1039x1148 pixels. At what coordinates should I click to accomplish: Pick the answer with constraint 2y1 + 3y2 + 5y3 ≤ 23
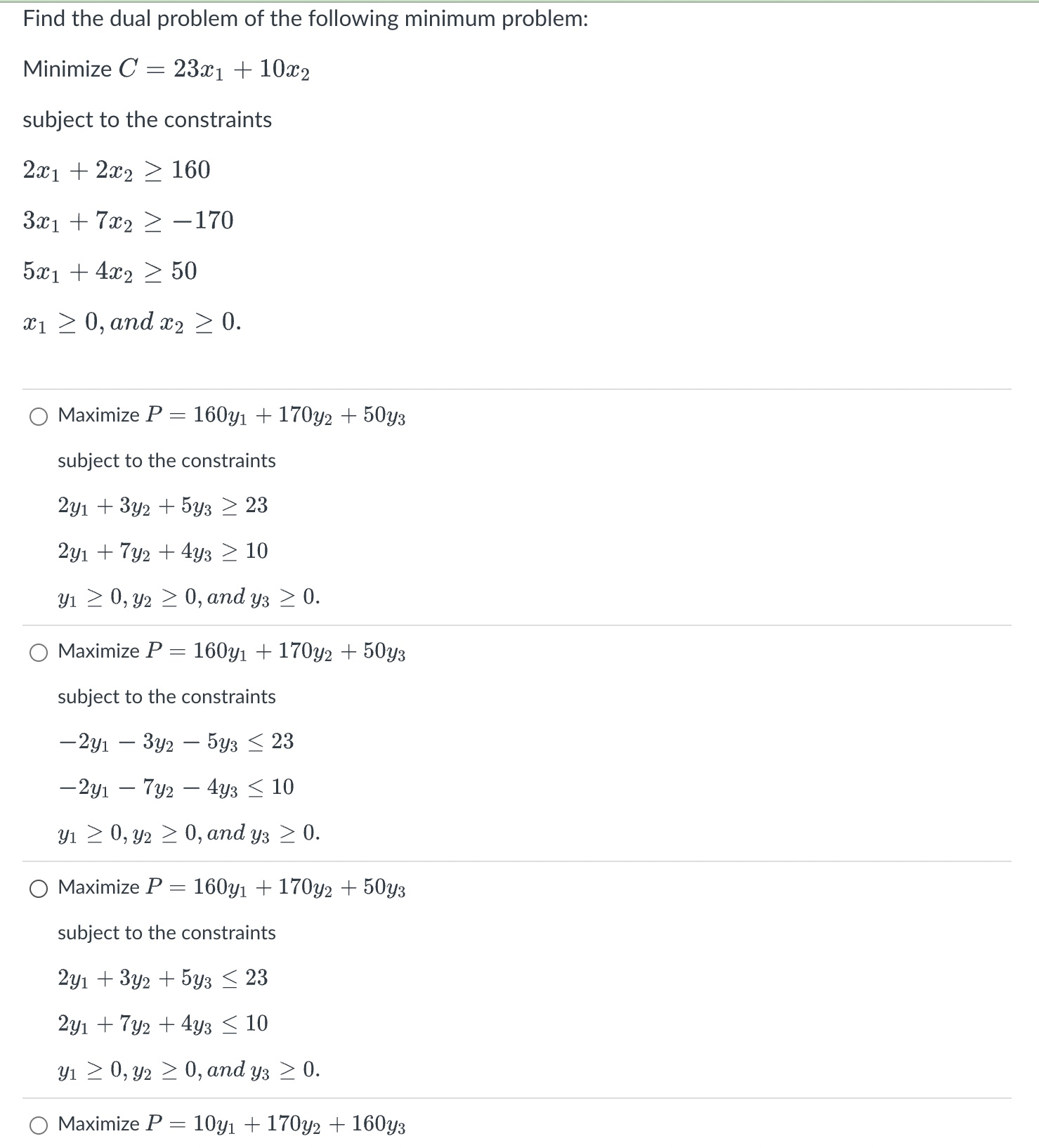point(39,889)
